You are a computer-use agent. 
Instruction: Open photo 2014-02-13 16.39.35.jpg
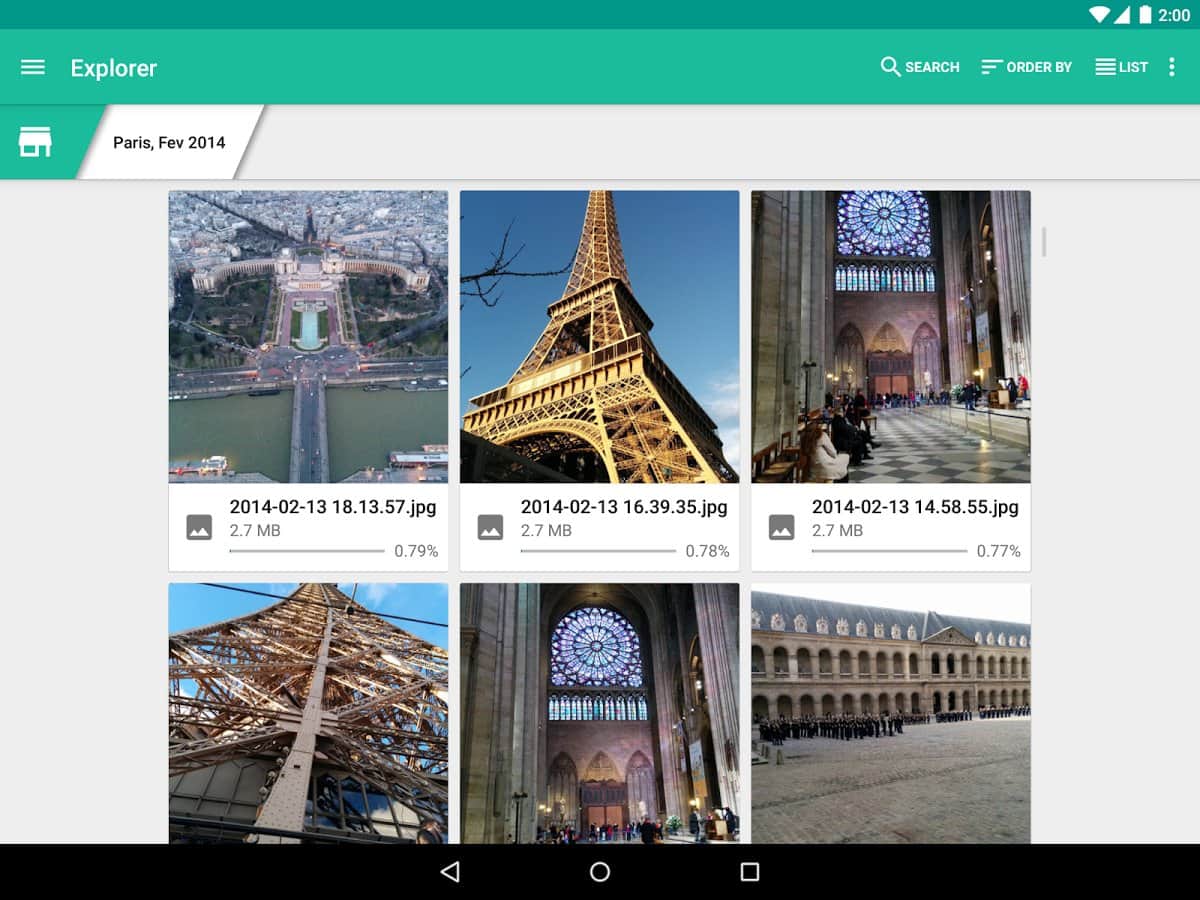[599, 337]
